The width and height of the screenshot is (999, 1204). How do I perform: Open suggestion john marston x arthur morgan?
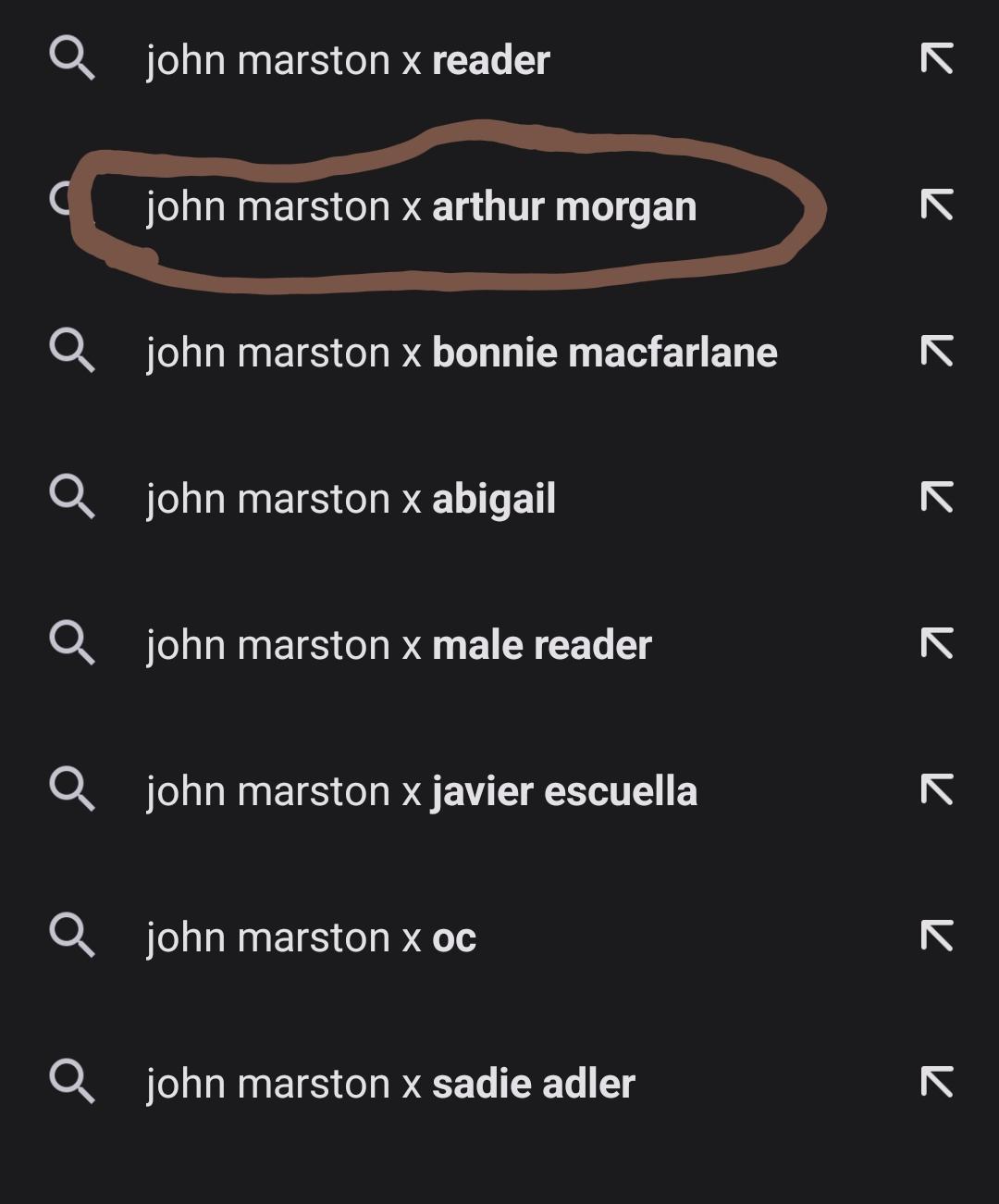tap(421, 207)
